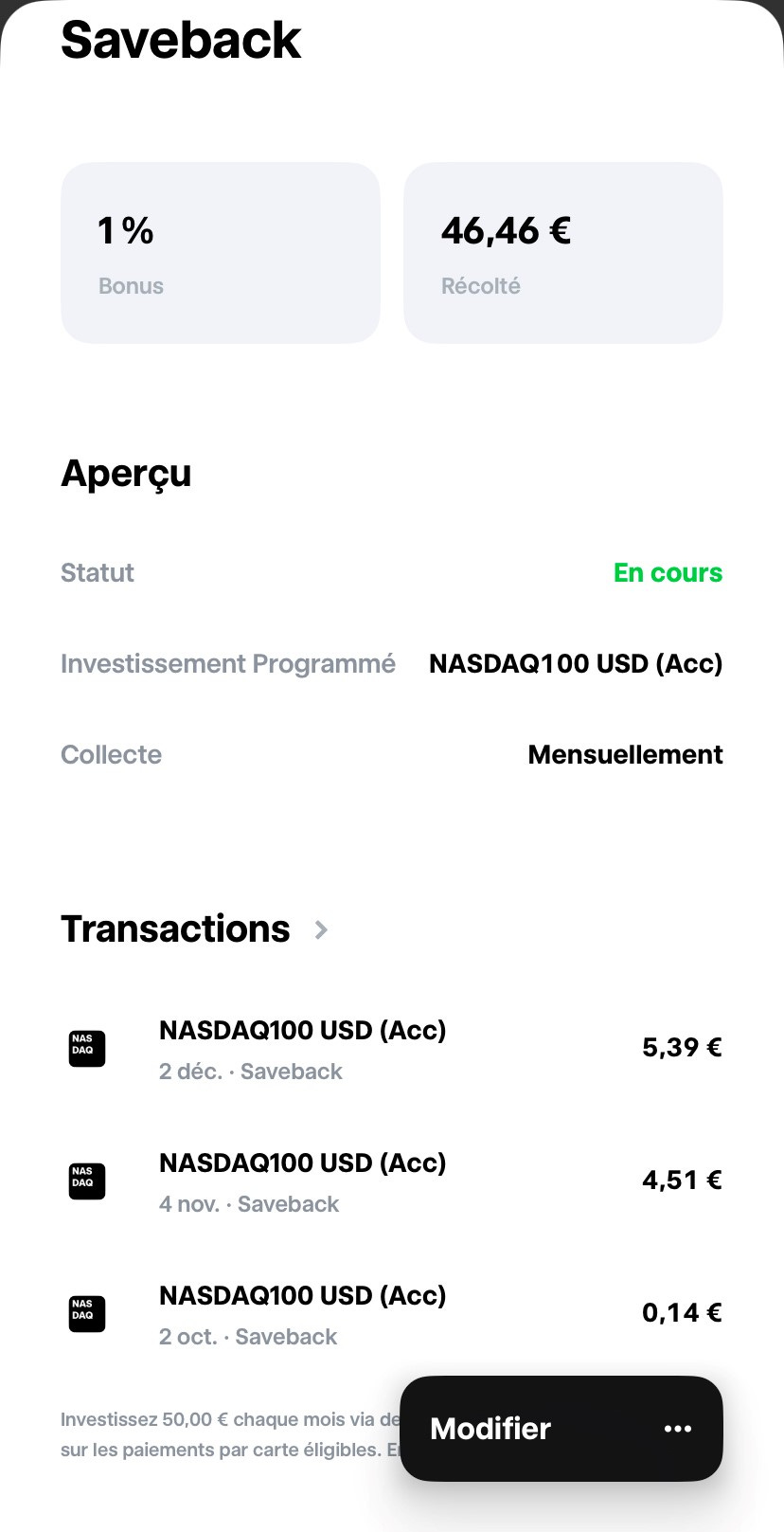Open the 2 déc. Saveback transaction
784x1532 pixels.
[x=392, y=1049]
